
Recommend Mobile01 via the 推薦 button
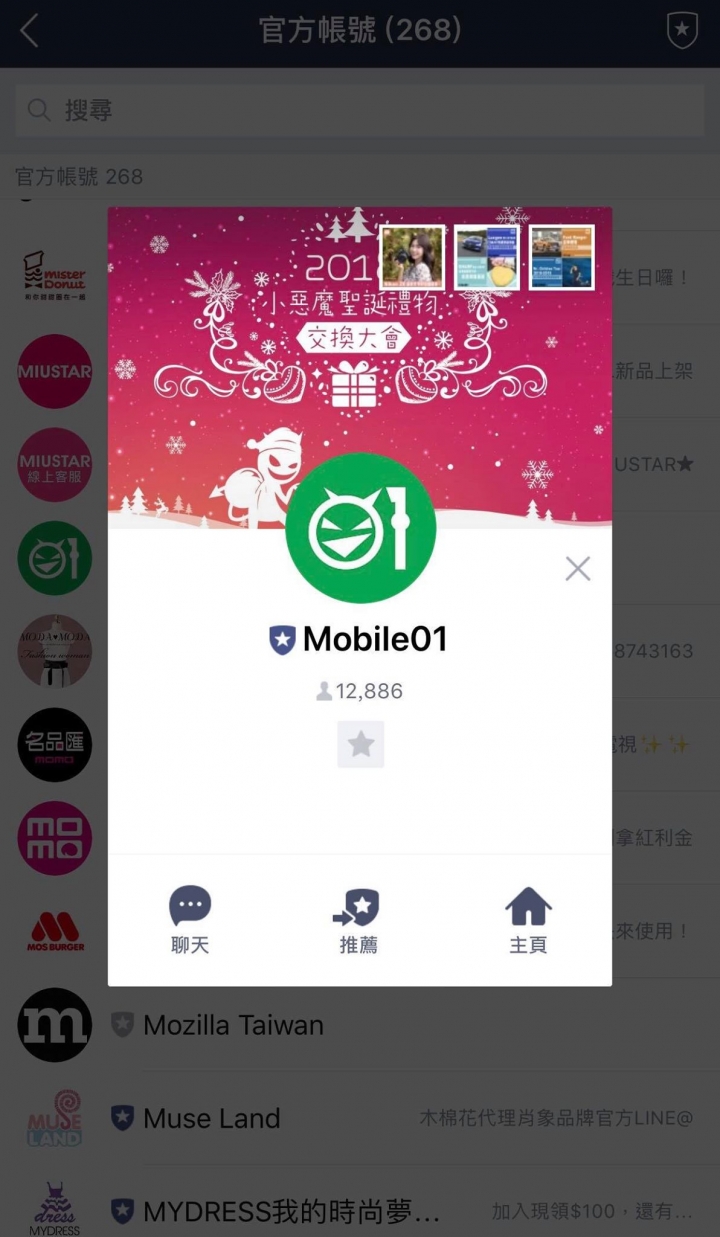[x=358, y=919]
